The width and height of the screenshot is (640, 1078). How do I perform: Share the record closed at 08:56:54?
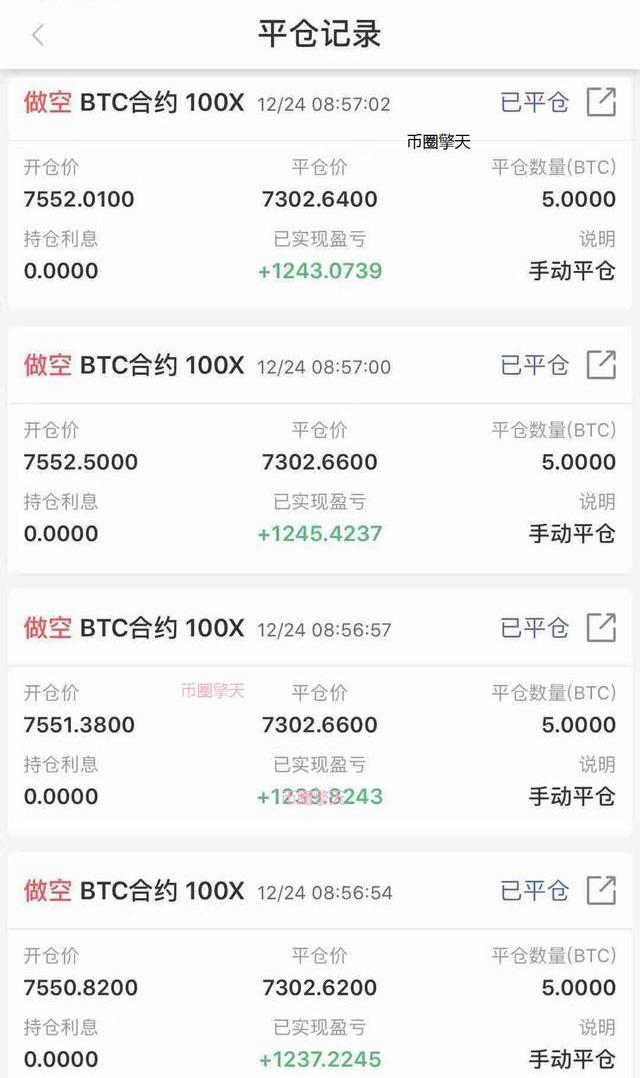600,890
